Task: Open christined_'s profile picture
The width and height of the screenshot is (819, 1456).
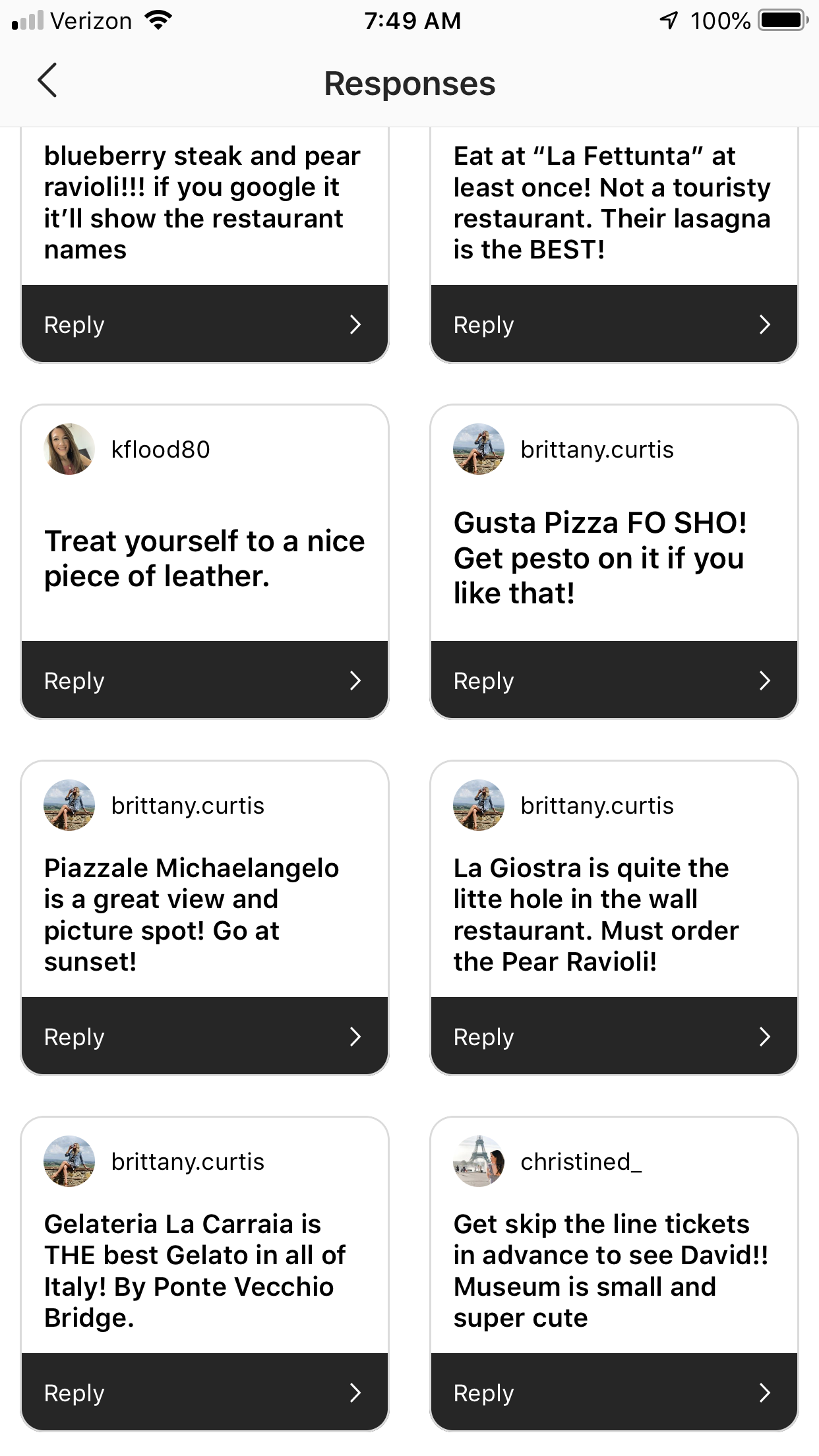Action: (x=479, y=1161)
